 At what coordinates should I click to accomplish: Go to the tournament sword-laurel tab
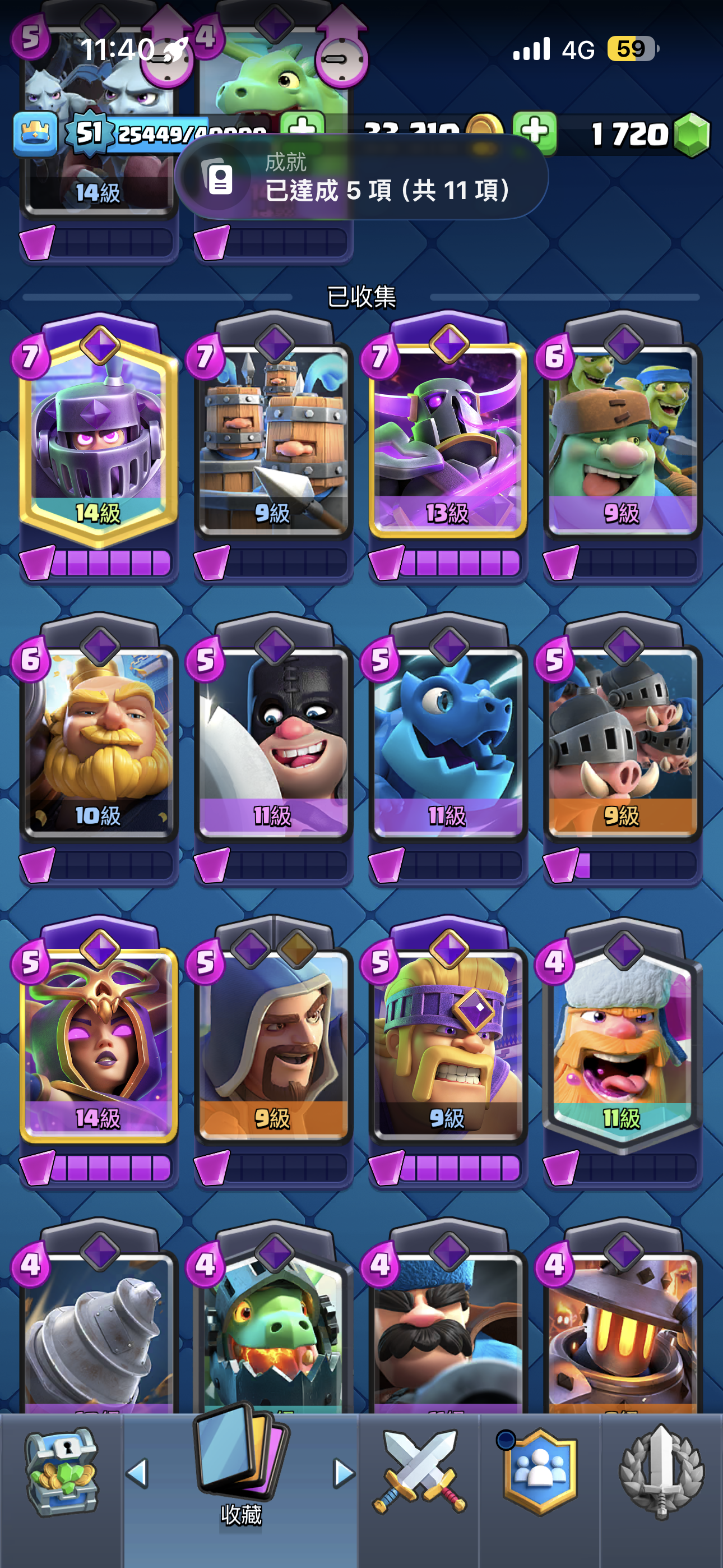coord(661,1472)
